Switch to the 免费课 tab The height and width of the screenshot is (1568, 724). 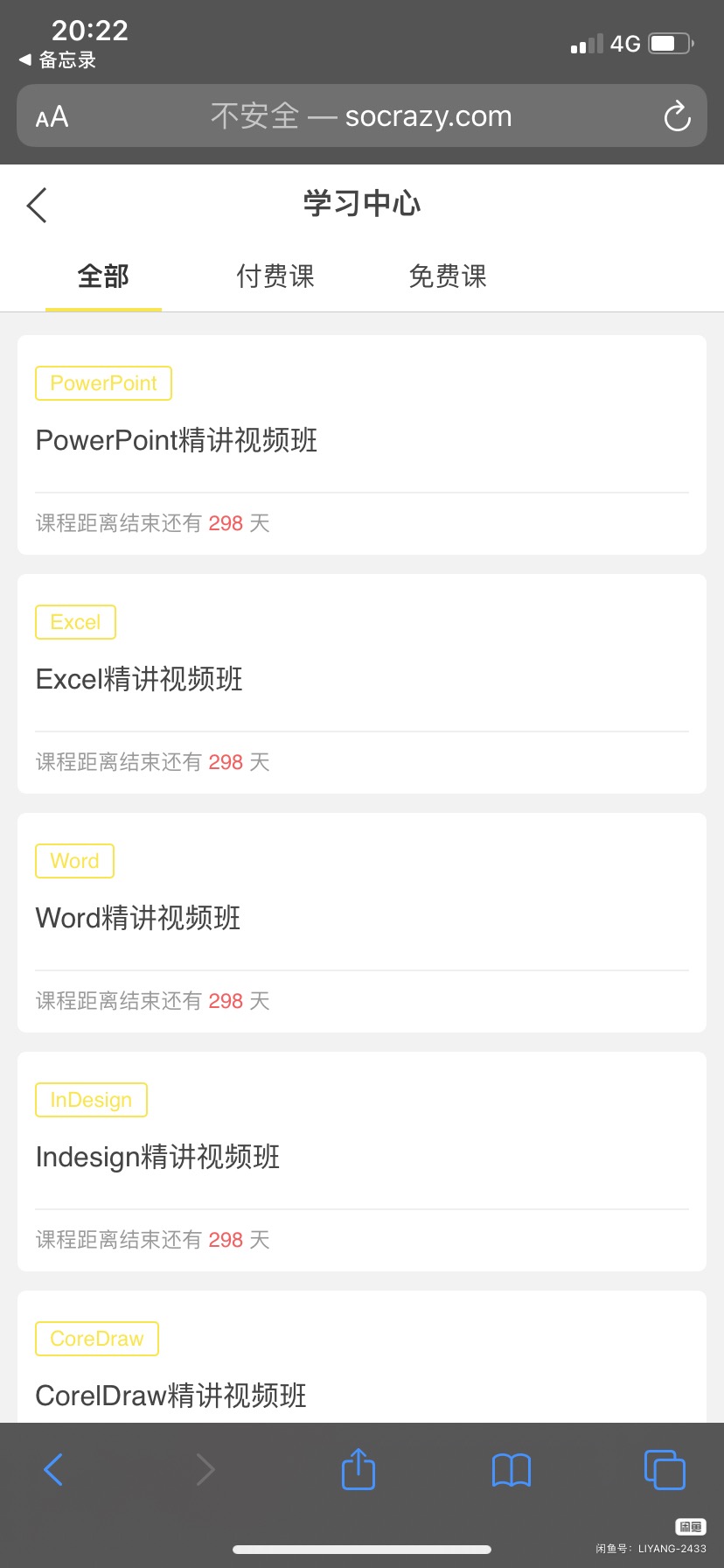coord(448,276)
